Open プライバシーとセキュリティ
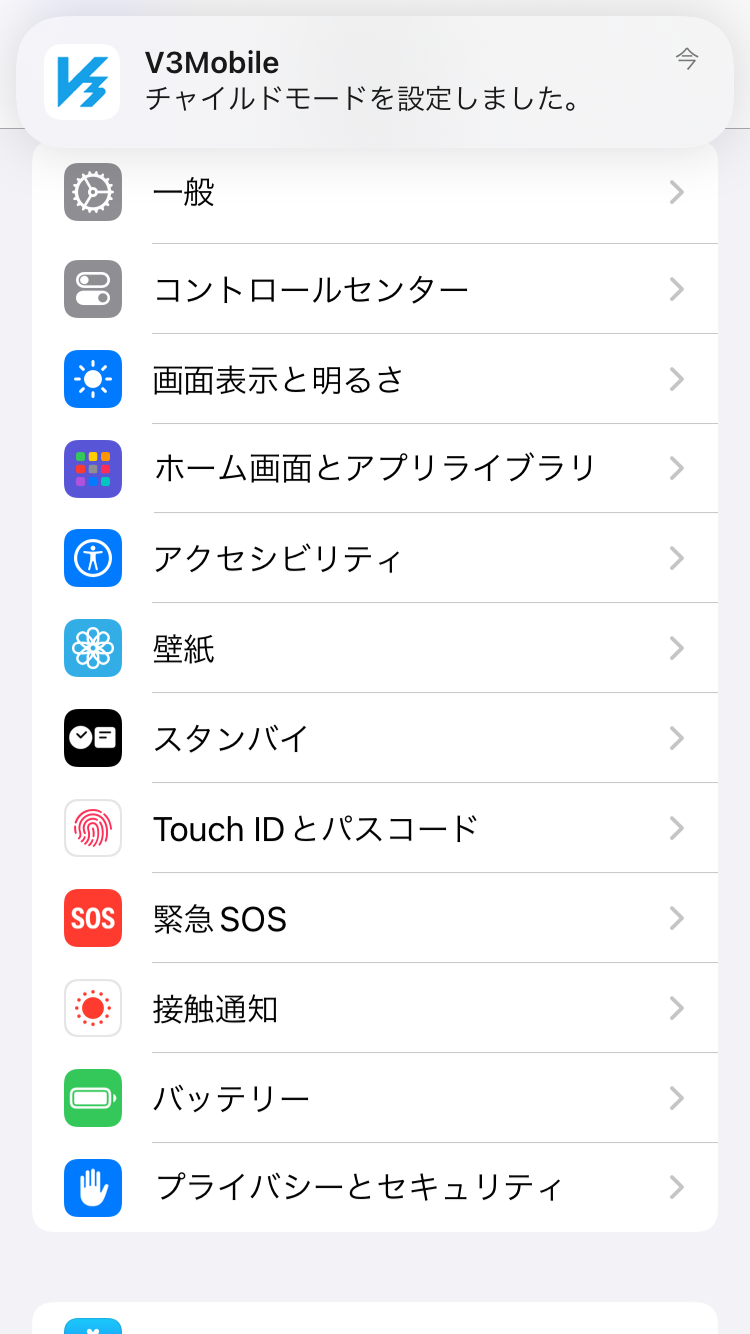The height and width of the screenshot is (1334, 750). [375, 1188]
